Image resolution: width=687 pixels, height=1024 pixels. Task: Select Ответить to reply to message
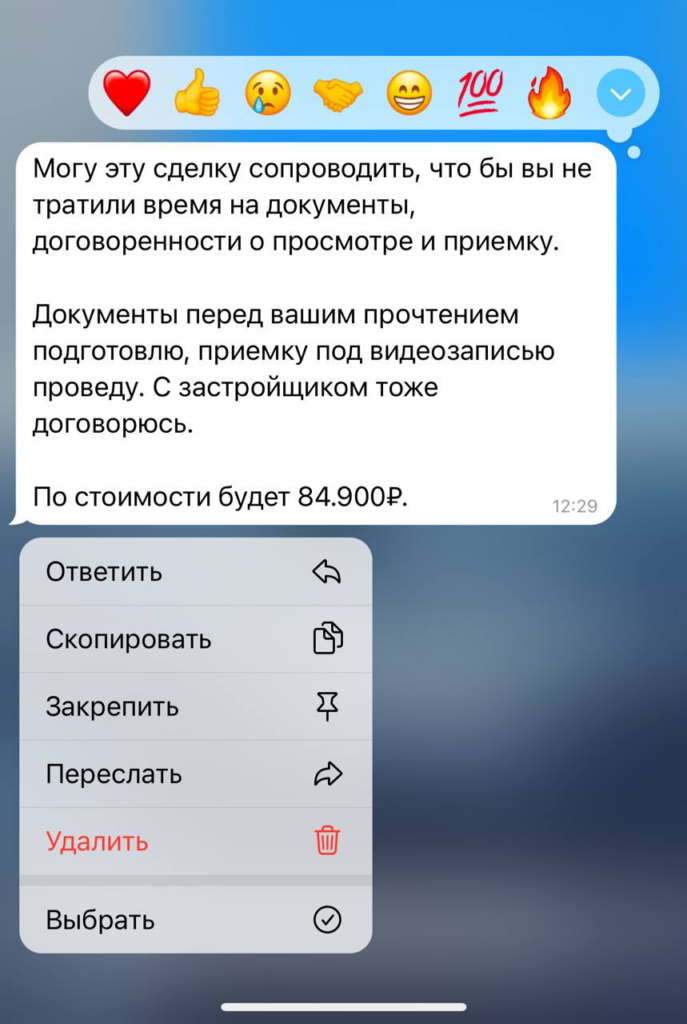pos(195,572)
